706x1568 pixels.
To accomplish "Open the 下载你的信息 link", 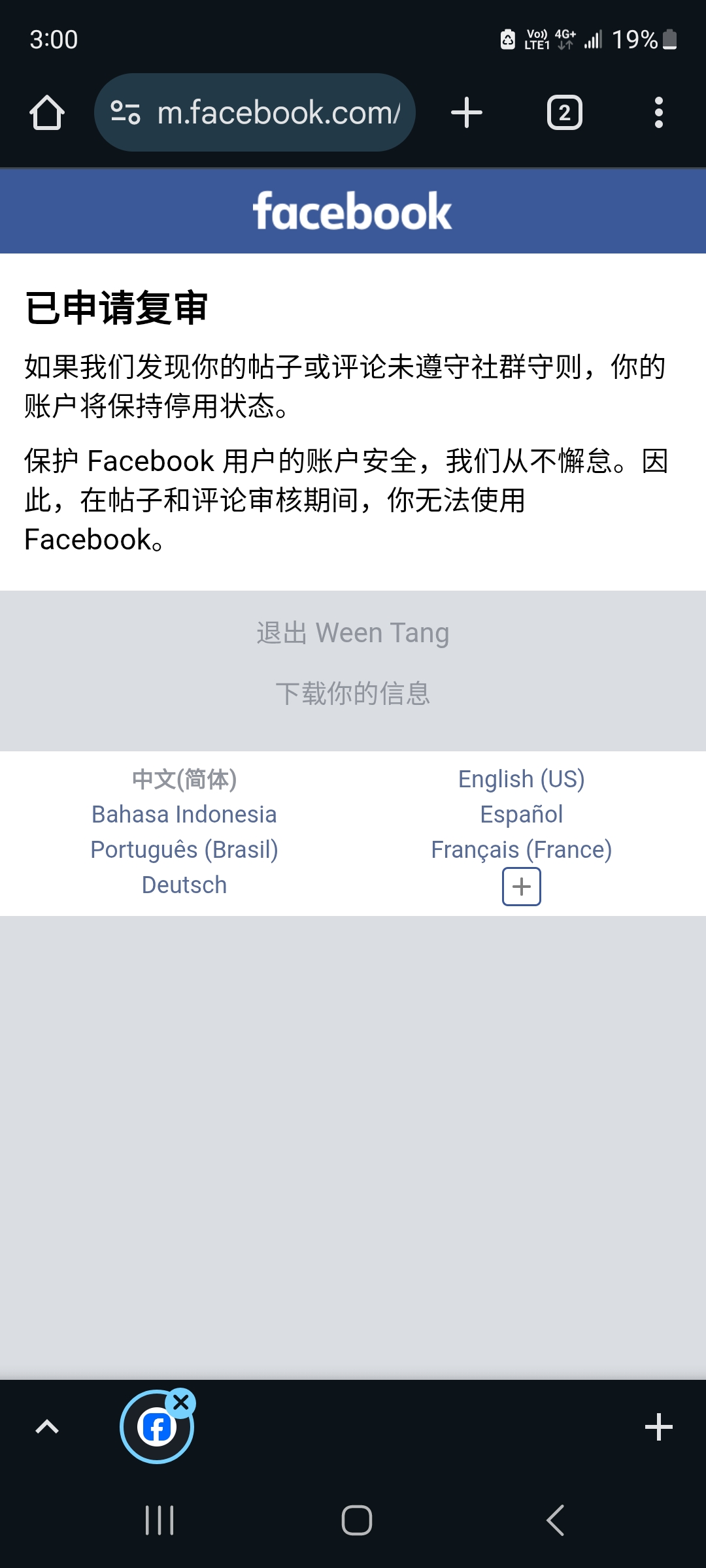I will [x=352, y=693].
